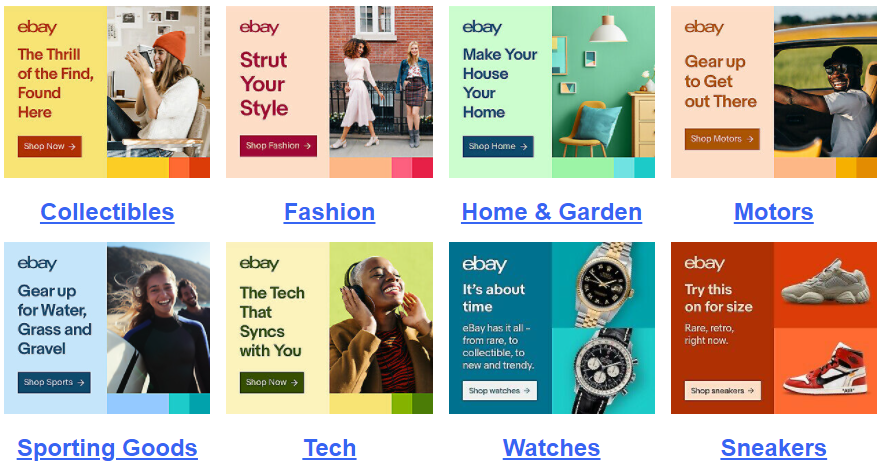Select the 'It's about time' watches banner

pos(551,328)
